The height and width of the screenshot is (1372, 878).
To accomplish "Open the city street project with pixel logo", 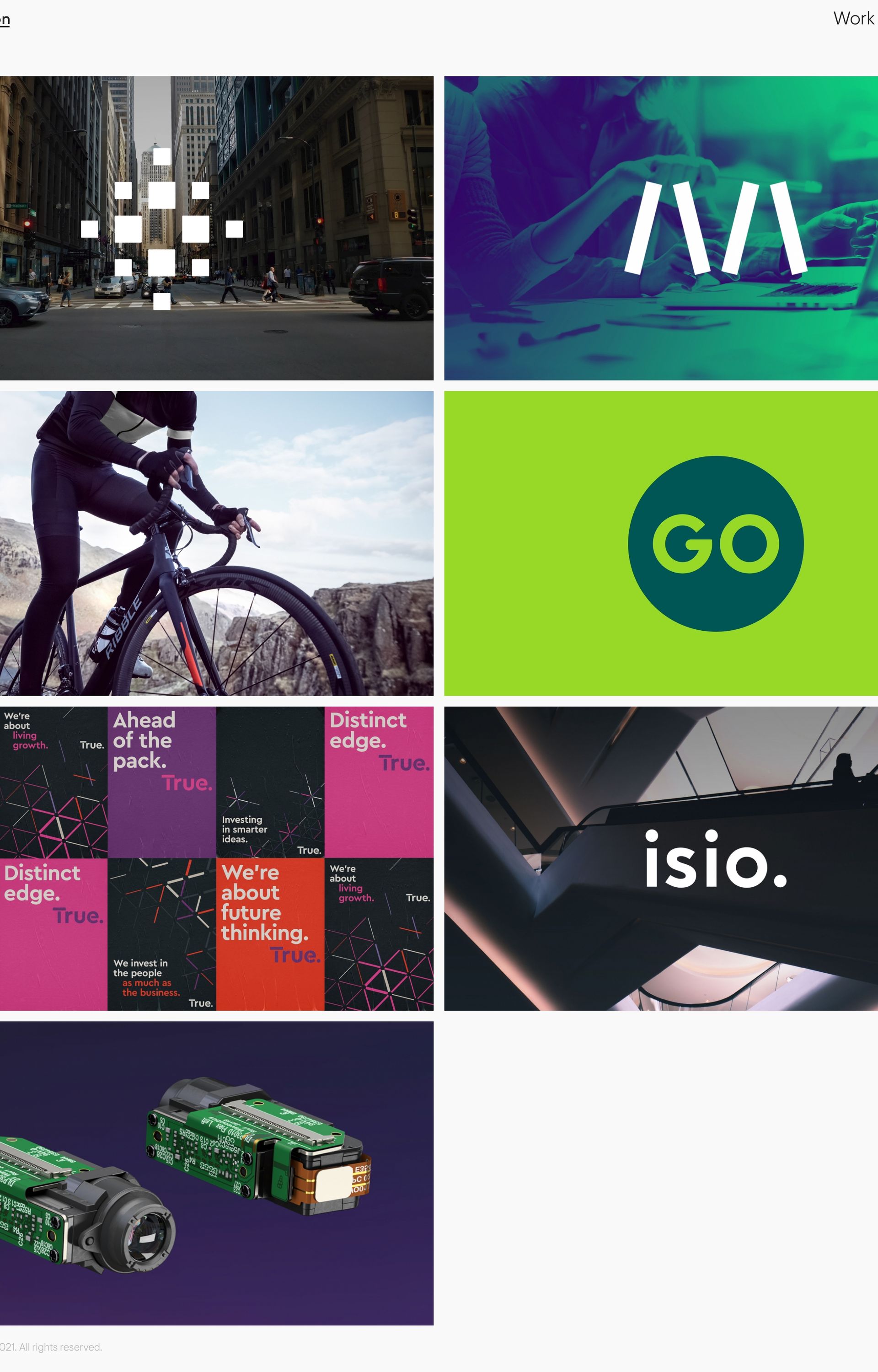I will [217, 228].
